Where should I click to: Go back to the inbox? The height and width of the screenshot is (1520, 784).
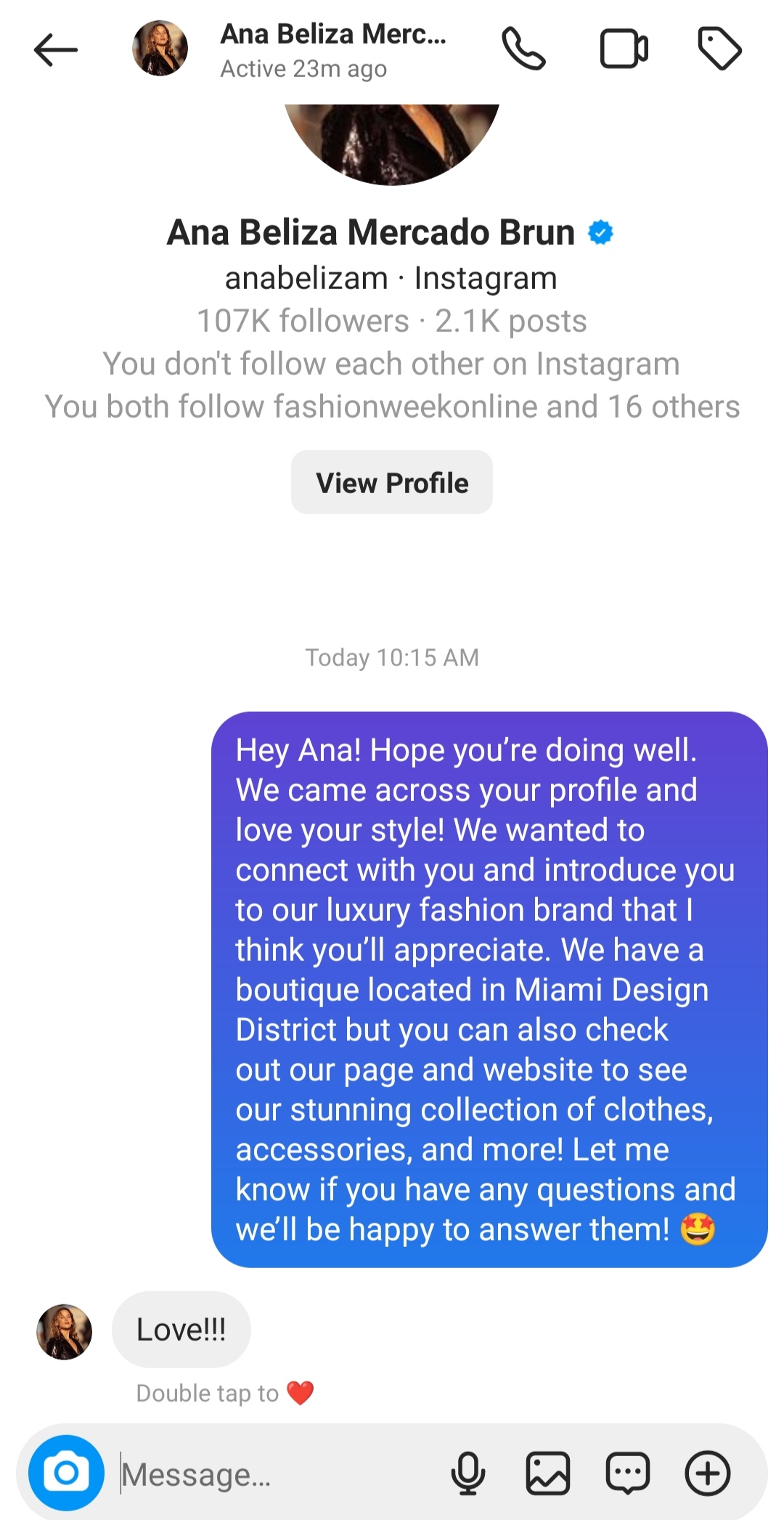click(55, 50)
